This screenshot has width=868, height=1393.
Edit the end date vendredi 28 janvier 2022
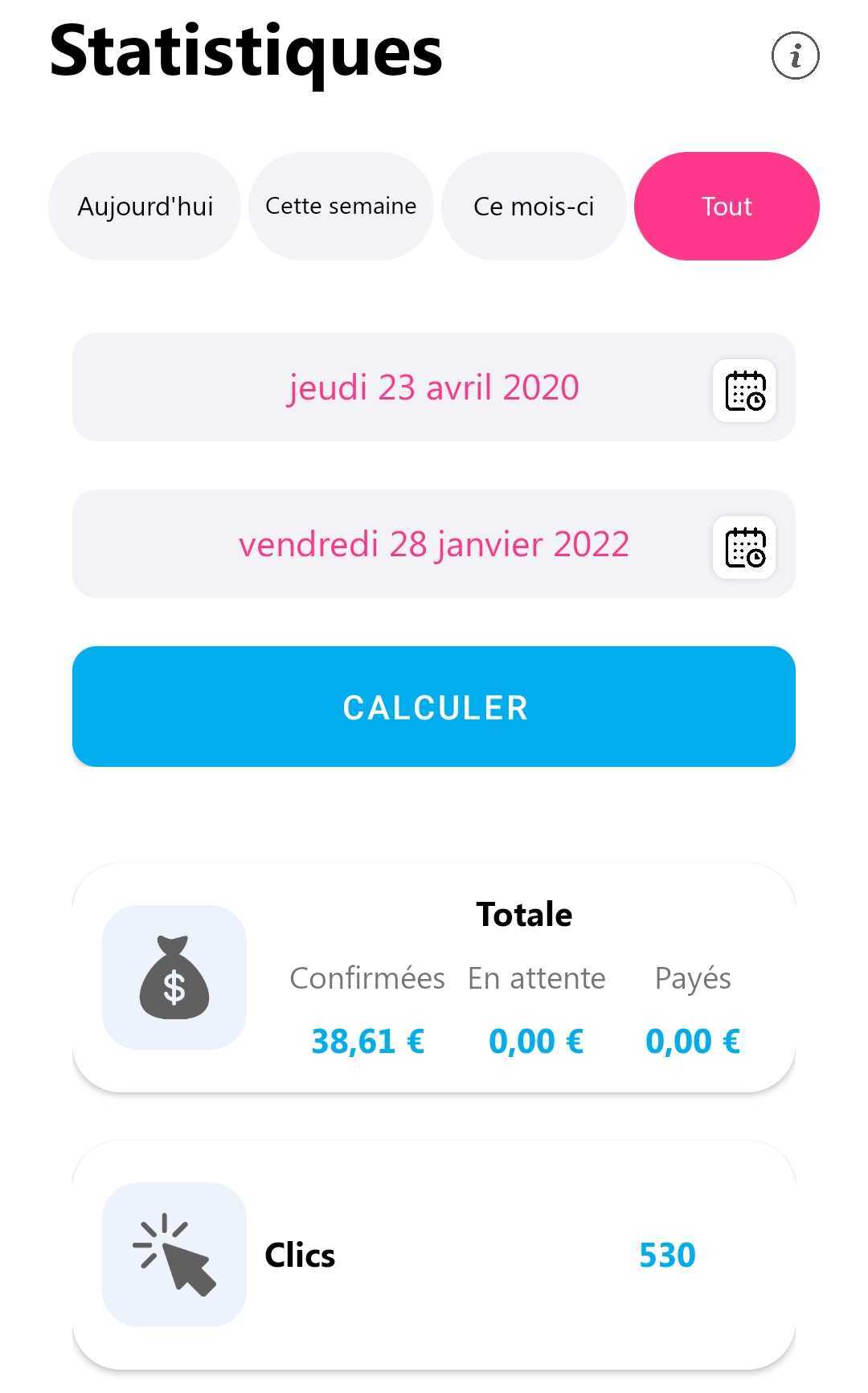434,543
